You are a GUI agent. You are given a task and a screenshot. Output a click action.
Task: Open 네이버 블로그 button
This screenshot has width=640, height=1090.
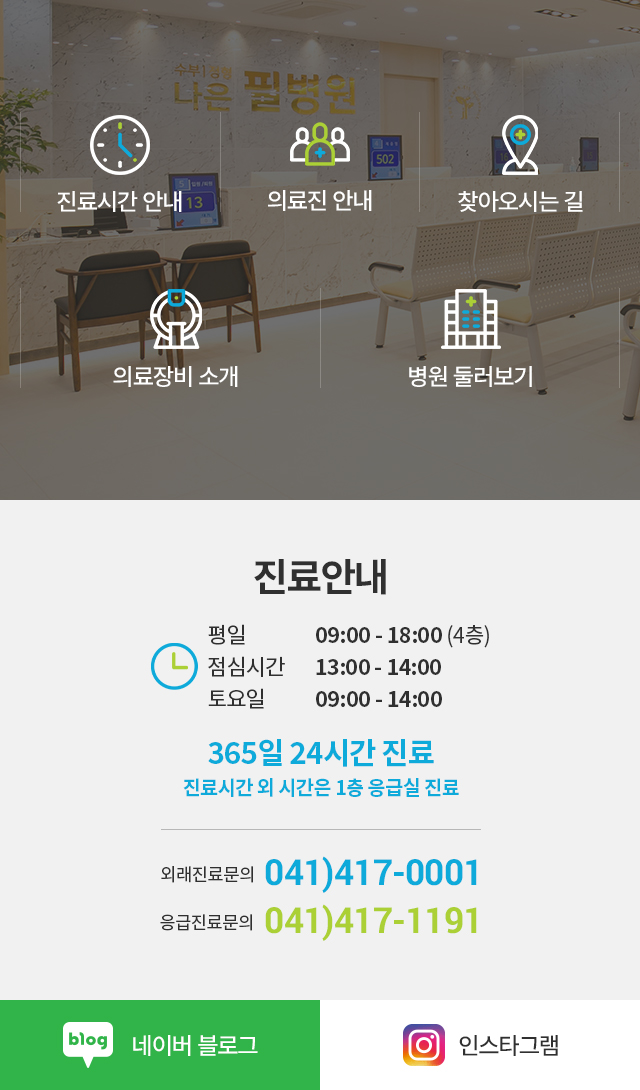point(160,1045)
